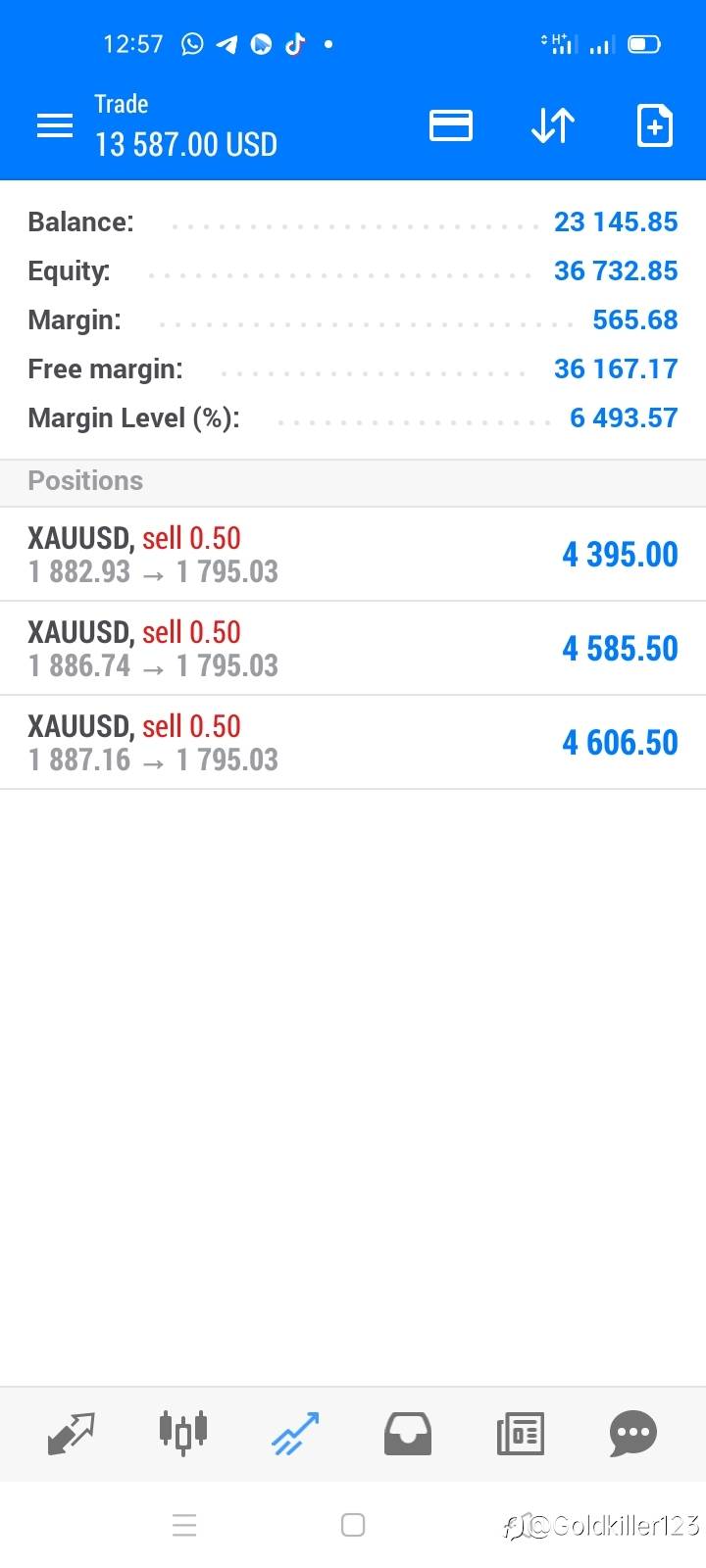Open the Messages chat tab
The width and height of the screenshot is (706, 1568).
point(633,1434)
